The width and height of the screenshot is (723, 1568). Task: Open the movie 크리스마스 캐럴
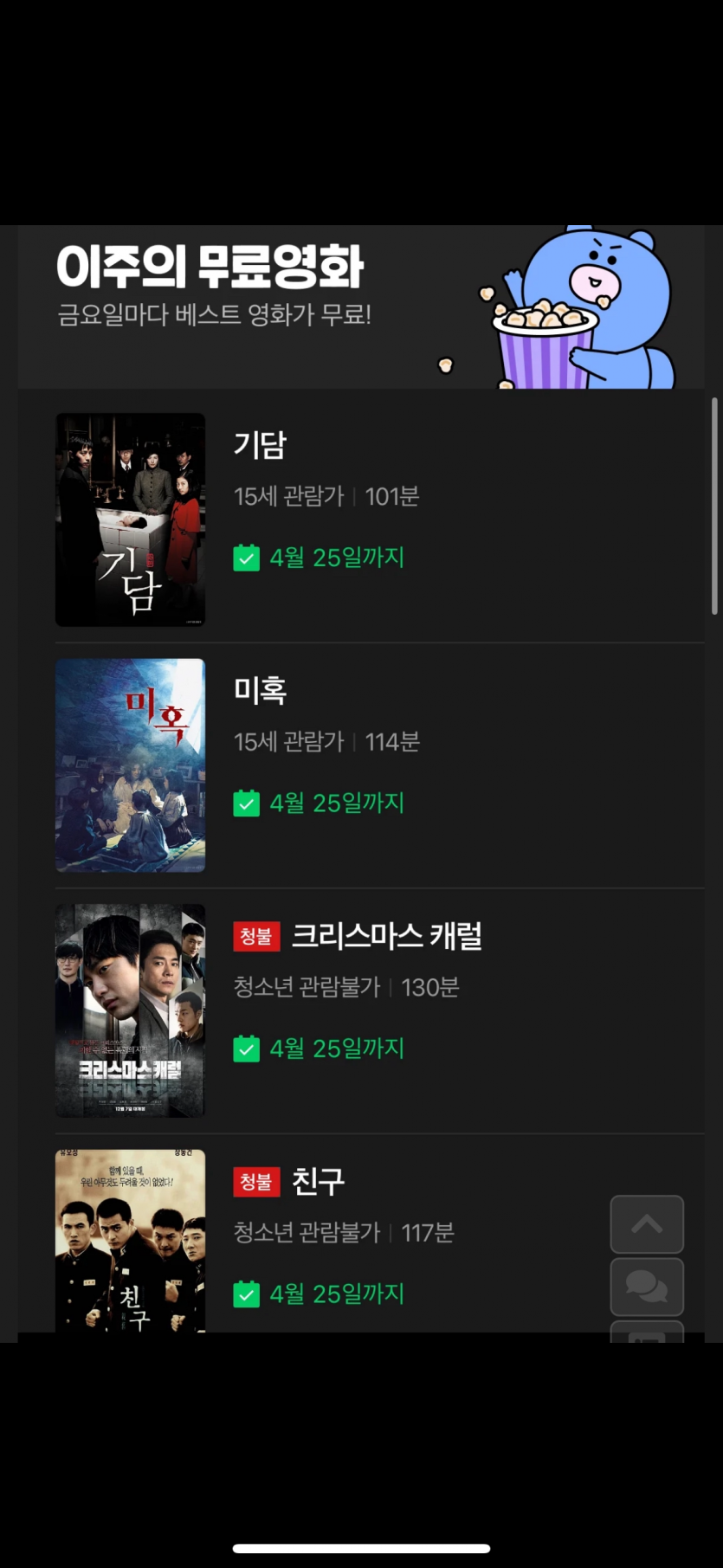(386, 936)
